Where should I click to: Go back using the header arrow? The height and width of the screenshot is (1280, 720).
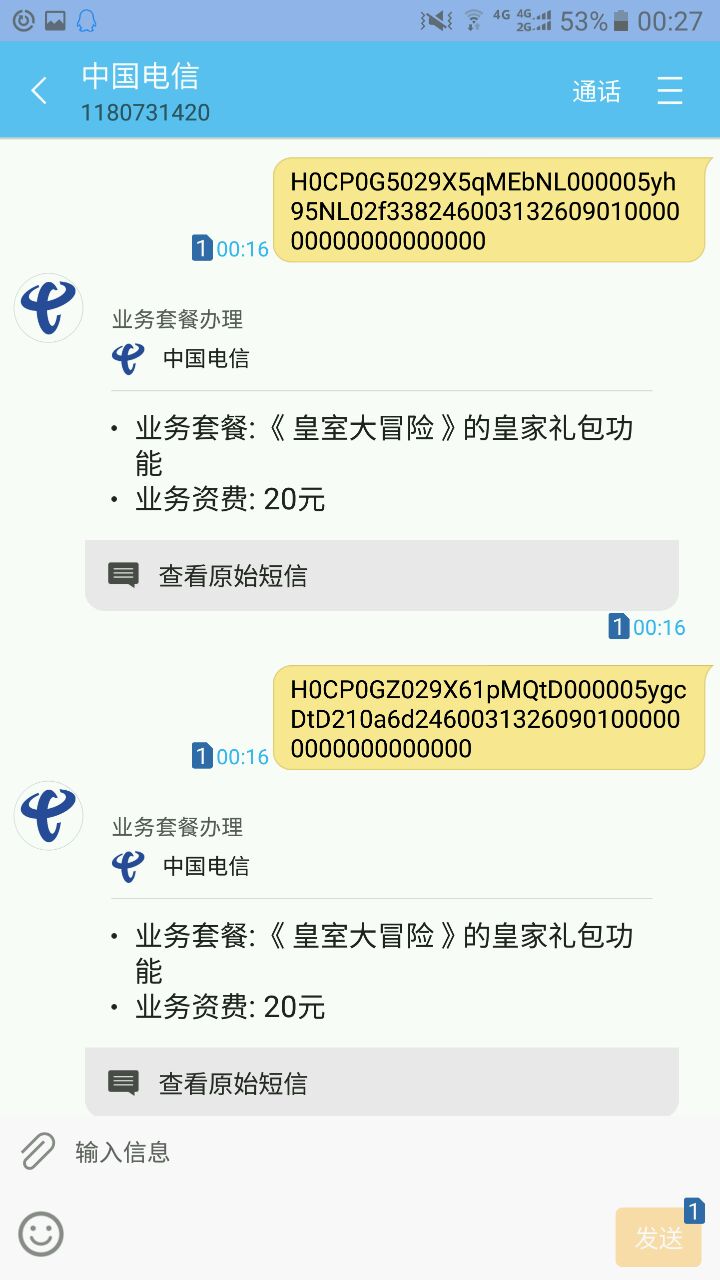point(38,91)
